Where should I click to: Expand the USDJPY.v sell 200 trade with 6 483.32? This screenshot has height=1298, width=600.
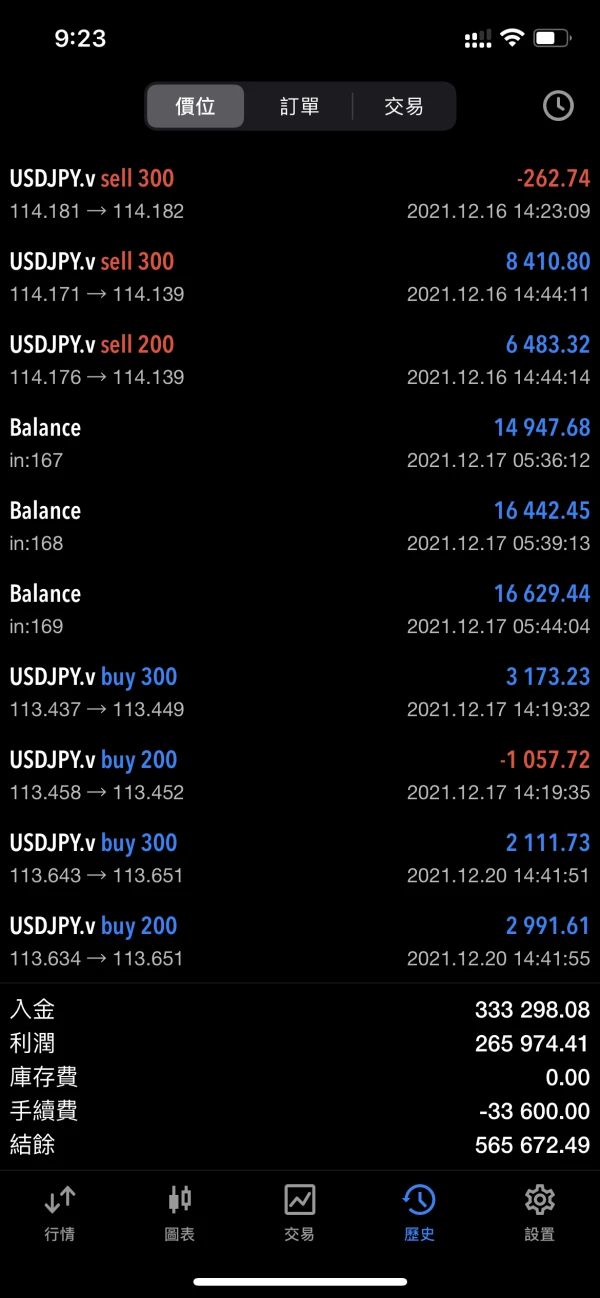[300, 360]
